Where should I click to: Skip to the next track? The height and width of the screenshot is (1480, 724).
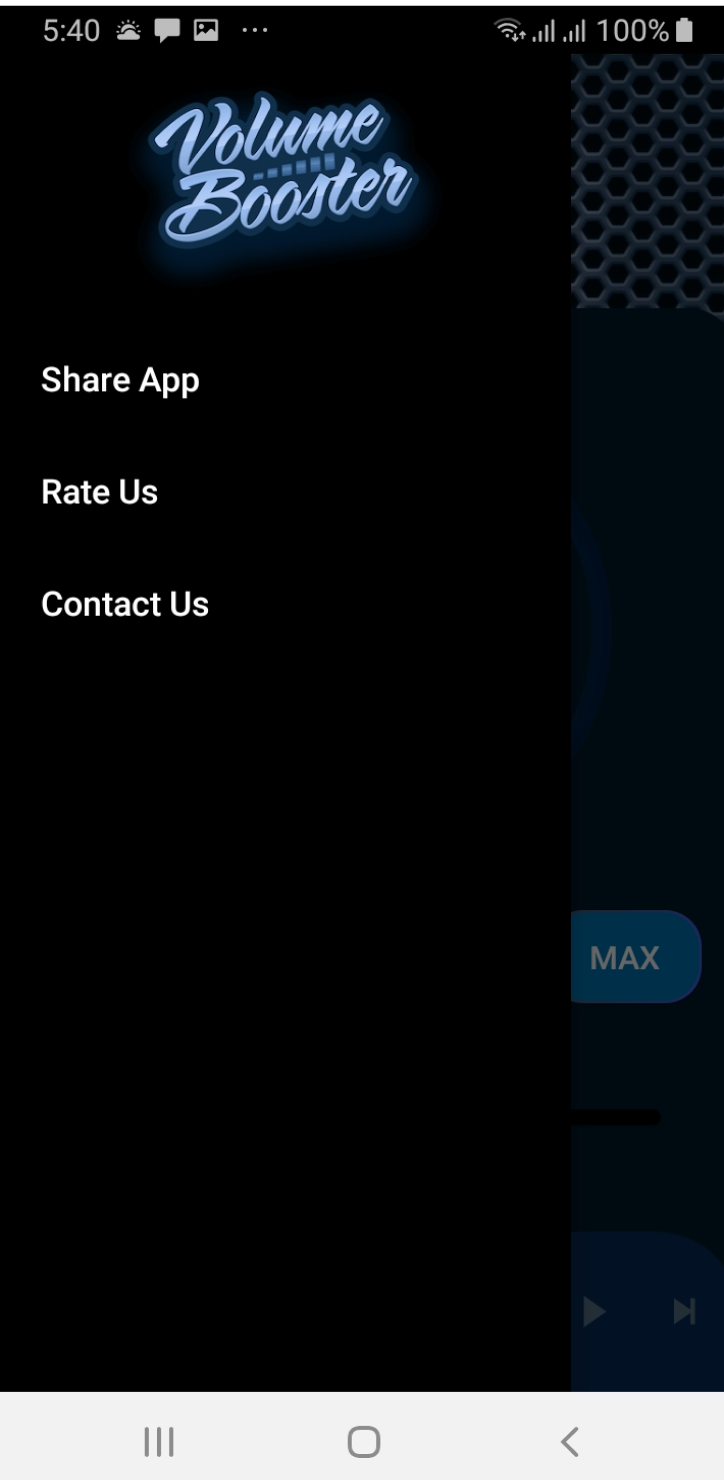tap(684, 1311)
